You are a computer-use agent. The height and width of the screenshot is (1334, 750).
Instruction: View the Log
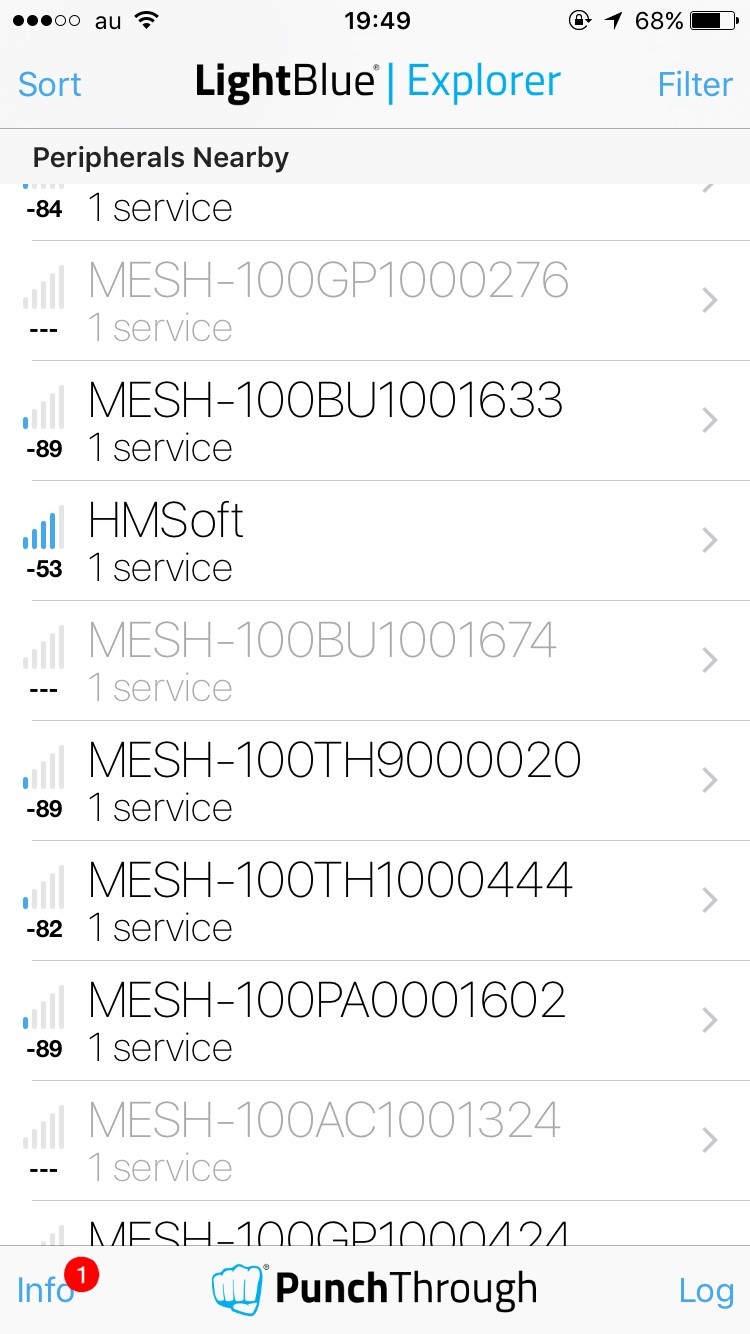pos(706,1291)
